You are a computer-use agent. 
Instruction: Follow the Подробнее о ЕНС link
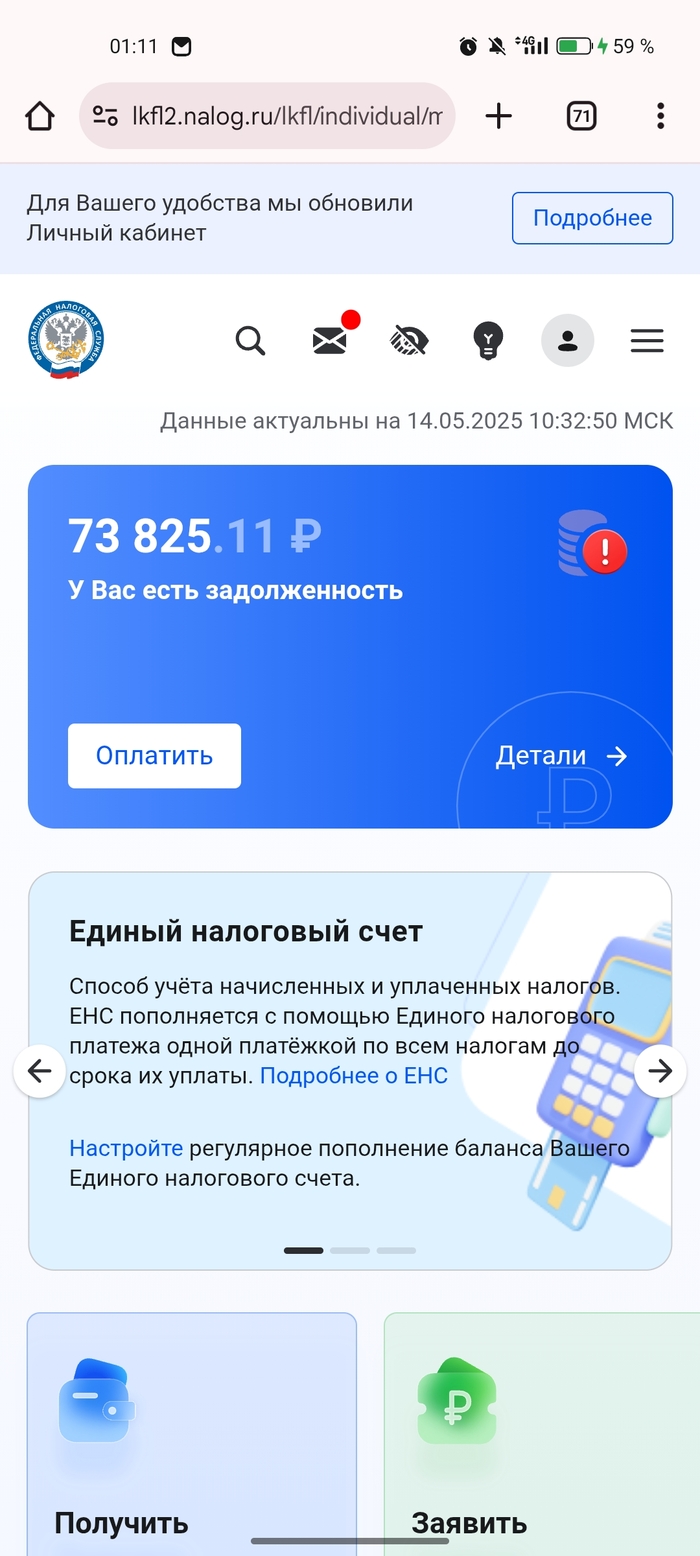pyautogui.click(x=353, y=1076)
